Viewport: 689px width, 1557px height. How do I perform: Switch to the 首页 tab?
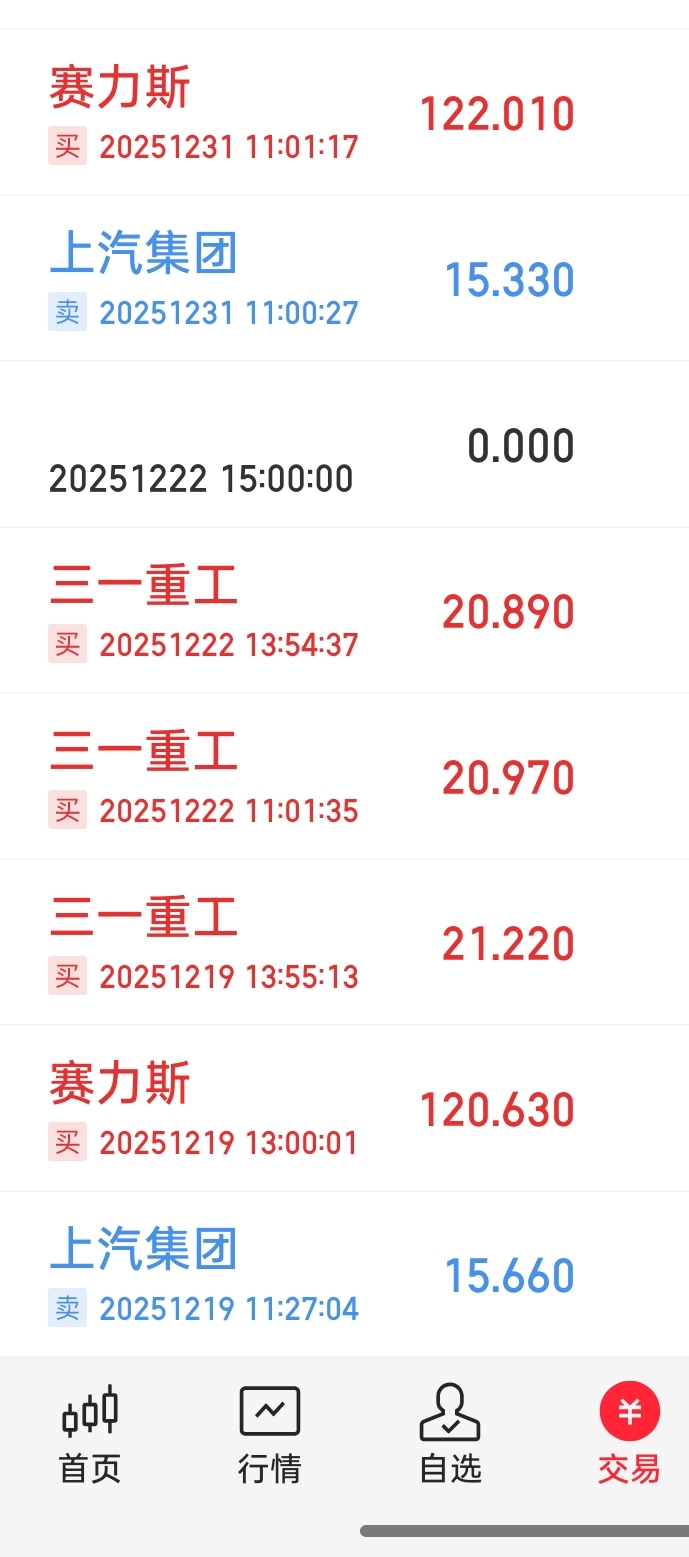[90, 1434]
